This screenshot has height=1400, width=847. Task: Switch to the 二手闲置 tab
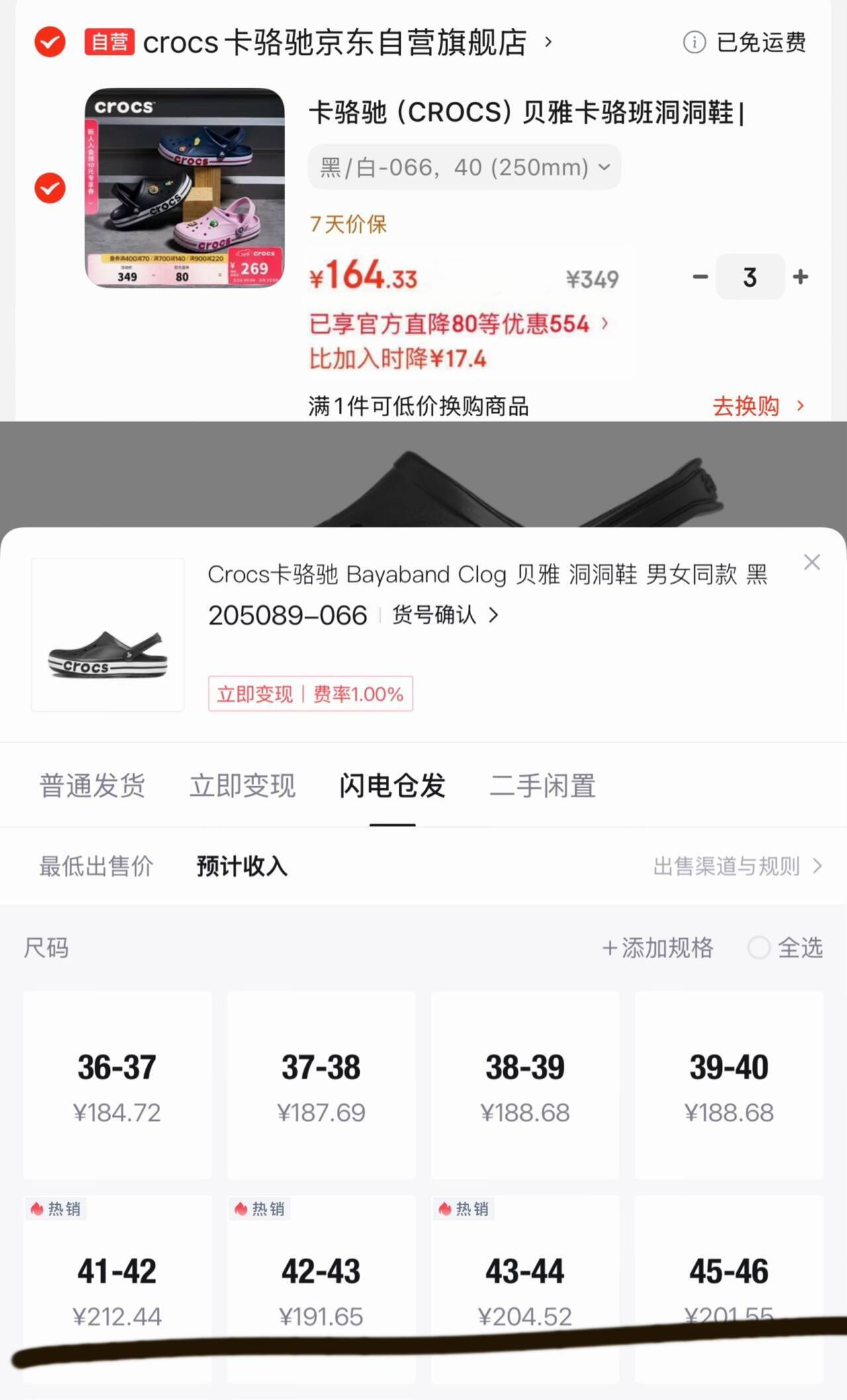pos(543,786)
